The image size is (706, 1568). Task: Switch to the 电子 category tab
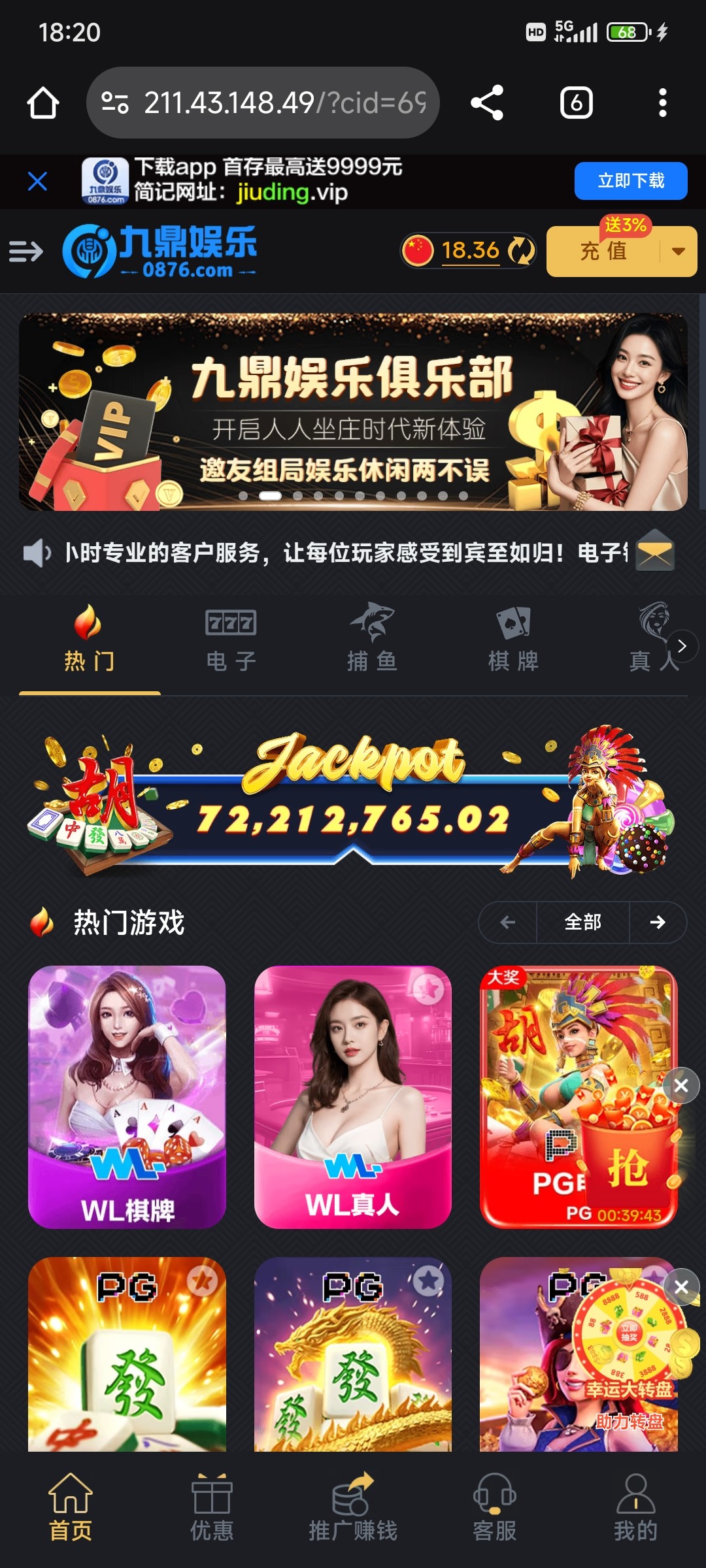tap(231, 638)
